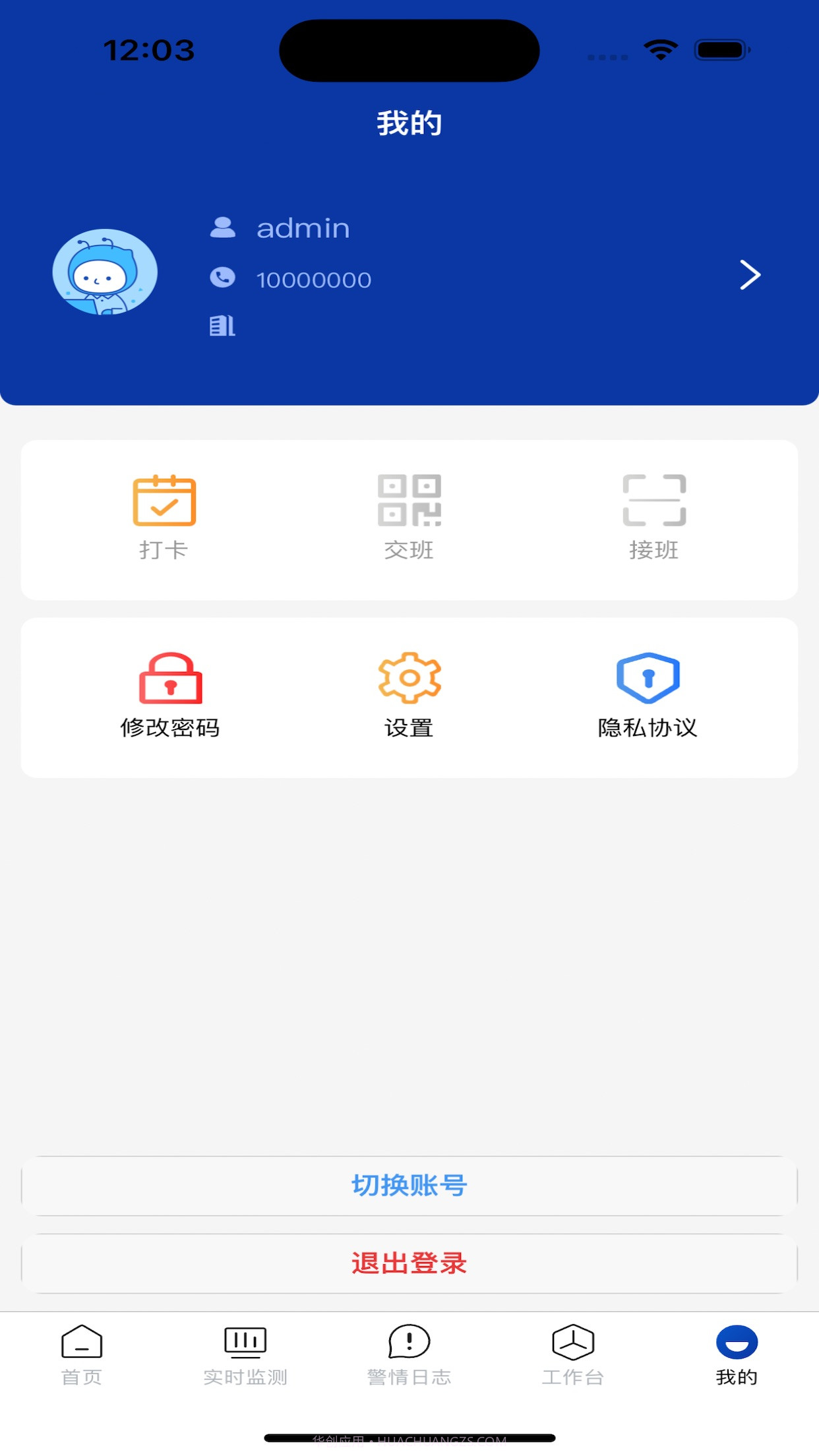Select the highlighted 我的 tab
The image size is (819, 1456).
click(737, 1355)
